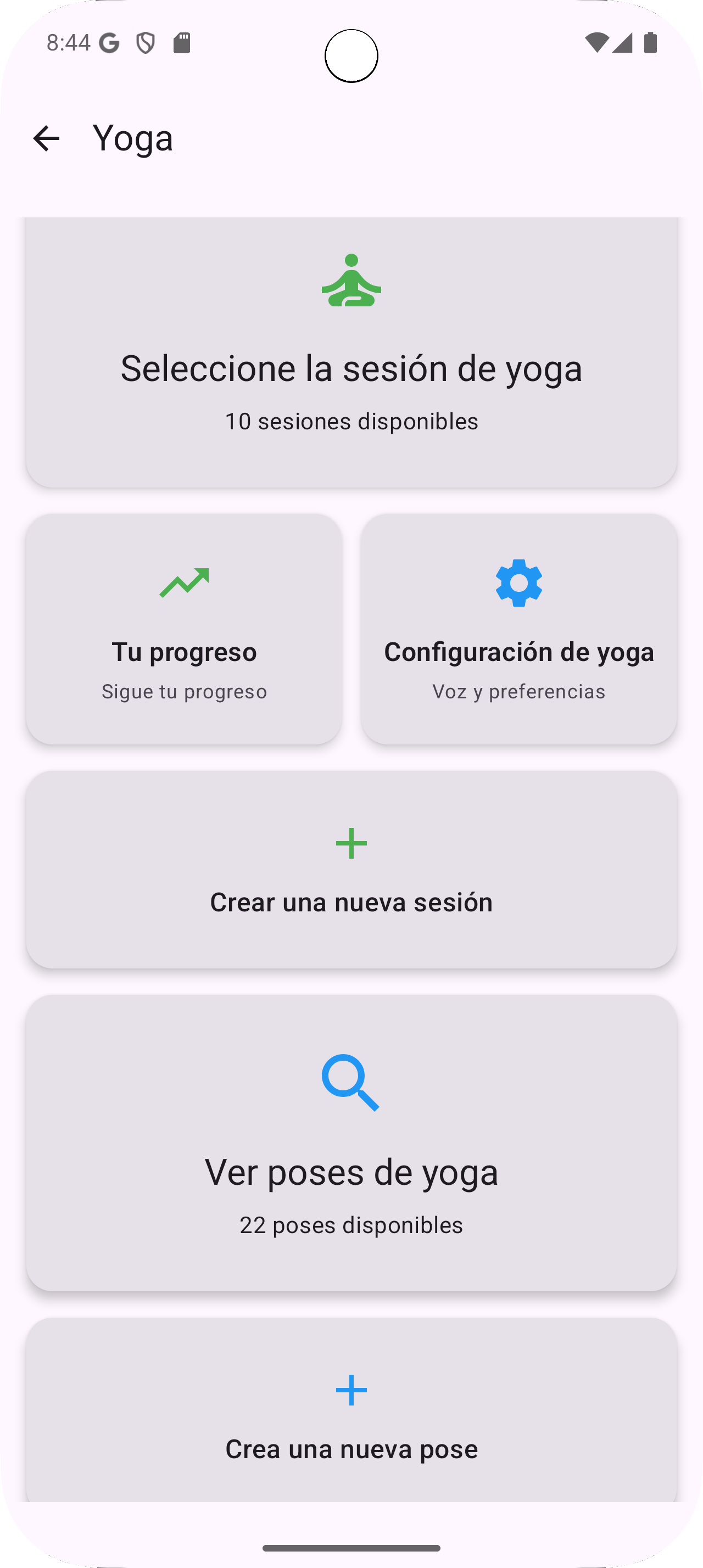Click the back arrow next to Yoga
This screenshot has width=703, height=1568.
(46, 138)
